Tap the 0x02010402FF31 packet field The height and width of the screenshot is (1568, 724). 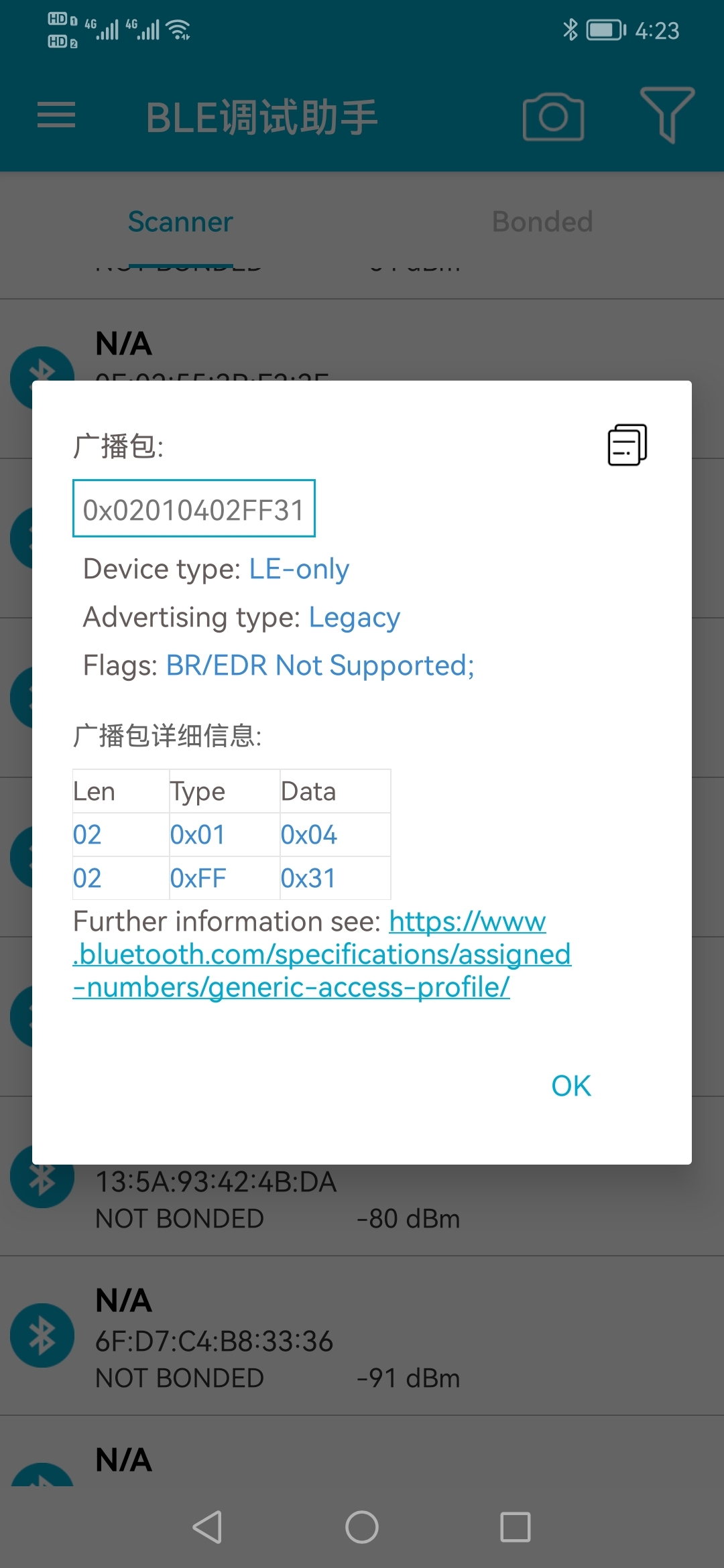194,509
